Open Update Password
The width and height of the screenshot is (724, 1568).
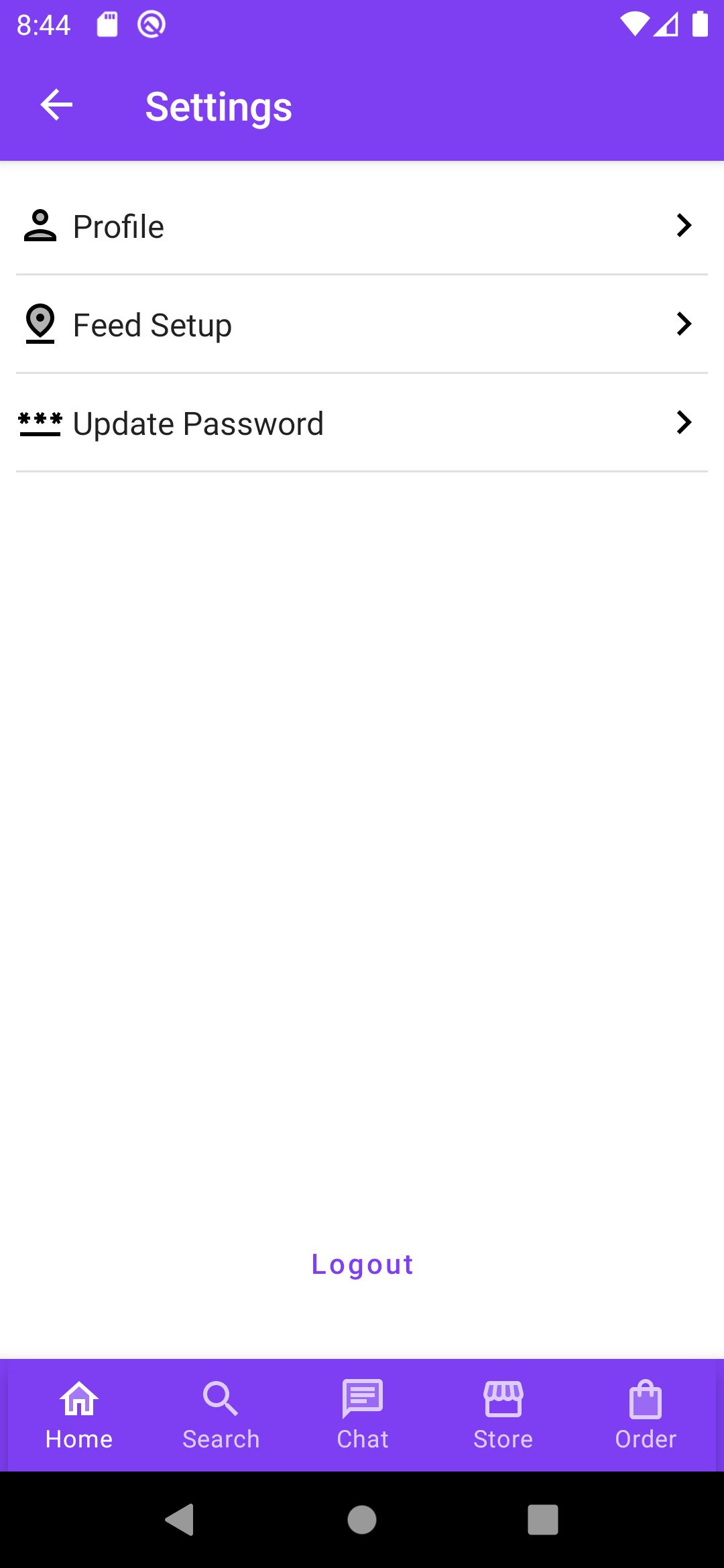[362, 423]
